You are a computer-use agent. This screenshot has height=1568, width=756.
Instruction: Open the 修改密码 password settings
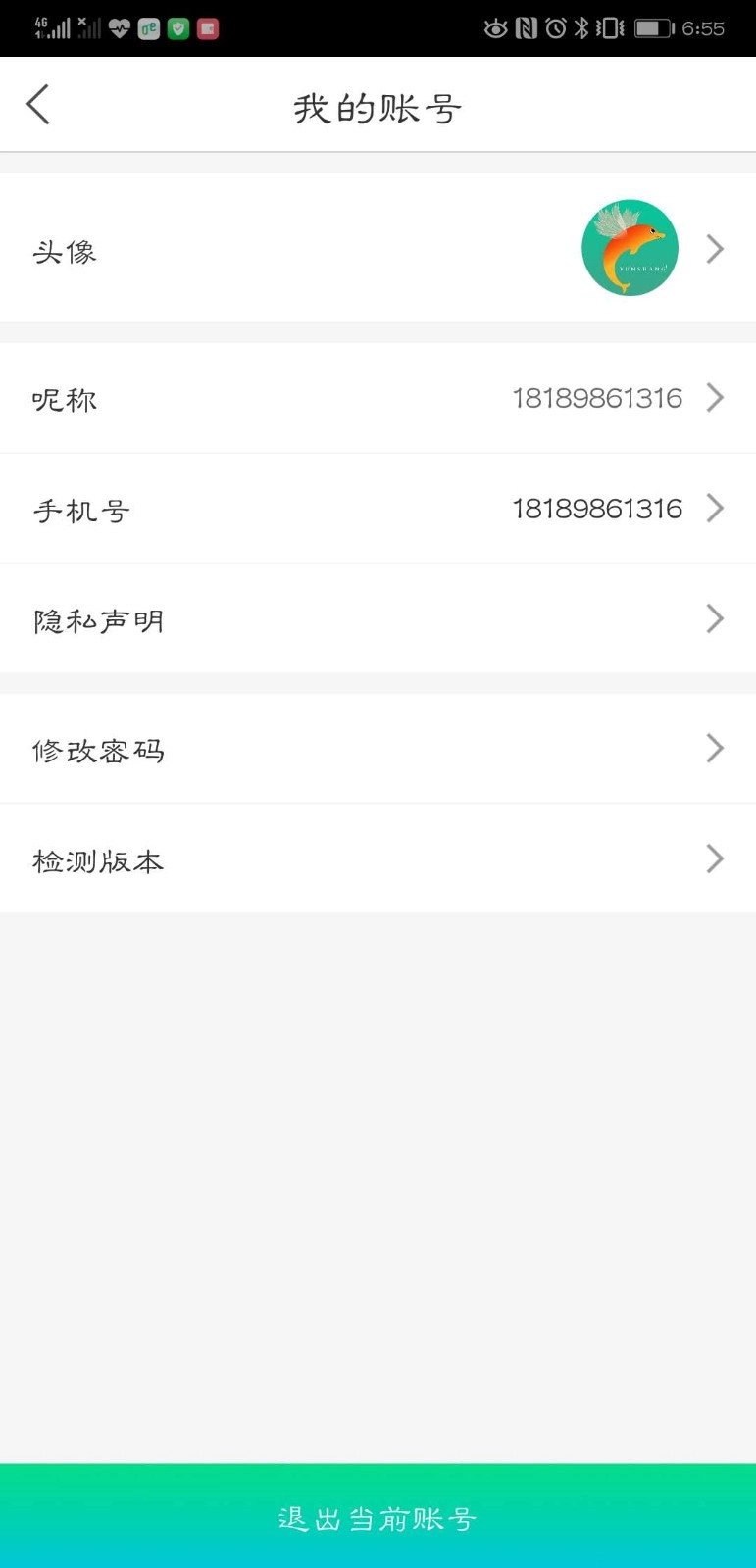[x=378, y=750]
